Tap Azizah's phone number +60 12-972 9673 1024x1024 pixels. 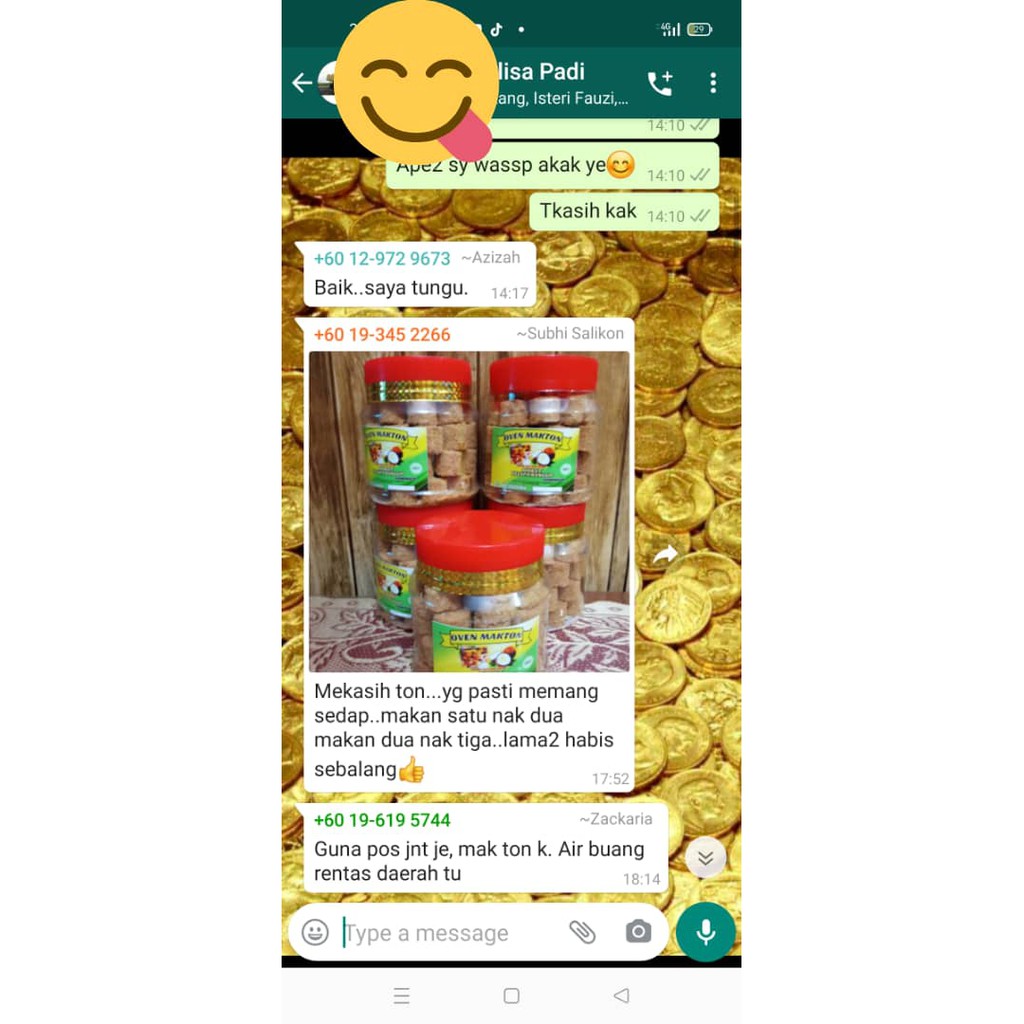click(x=382, y=259)
